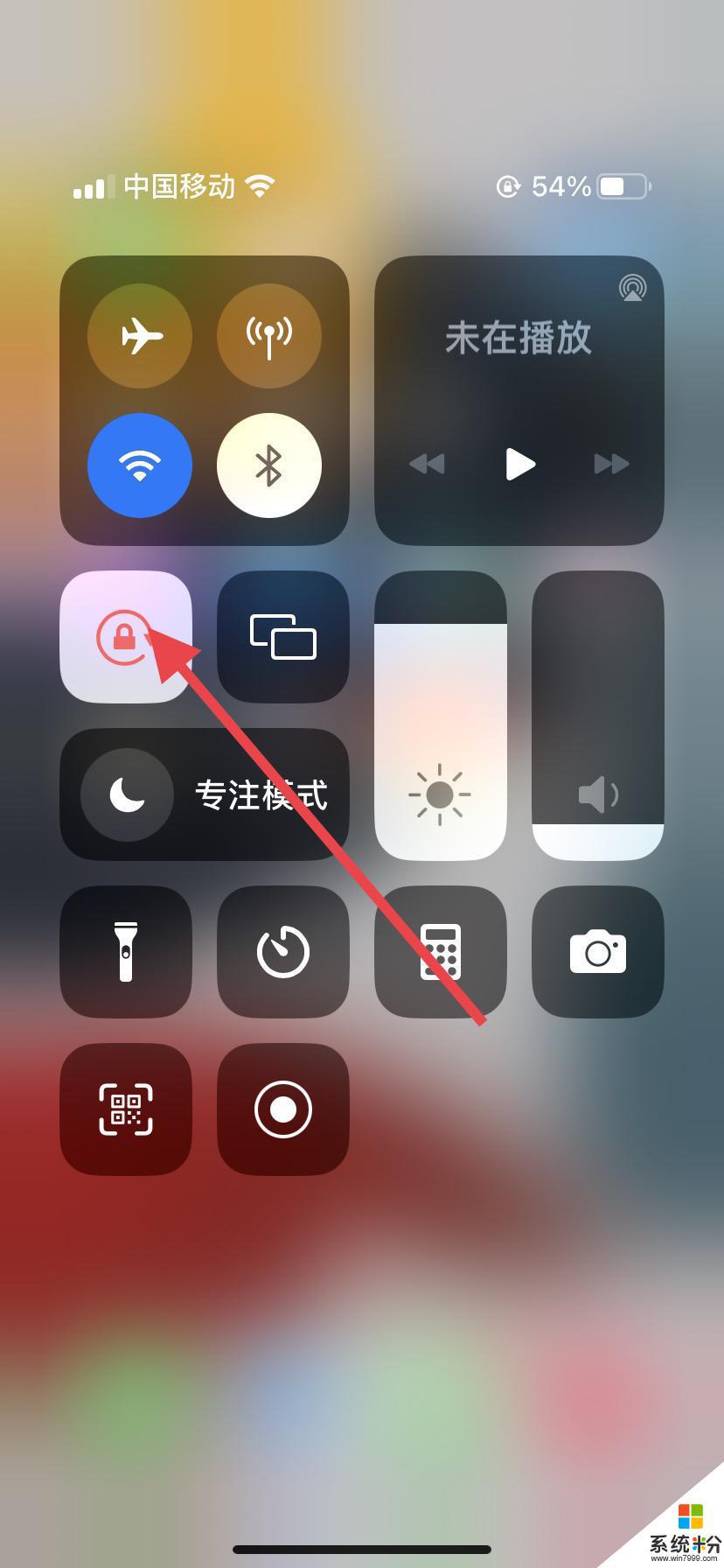
Task: Turn on 专注模式 focus mode
Action: coord(204,794)
